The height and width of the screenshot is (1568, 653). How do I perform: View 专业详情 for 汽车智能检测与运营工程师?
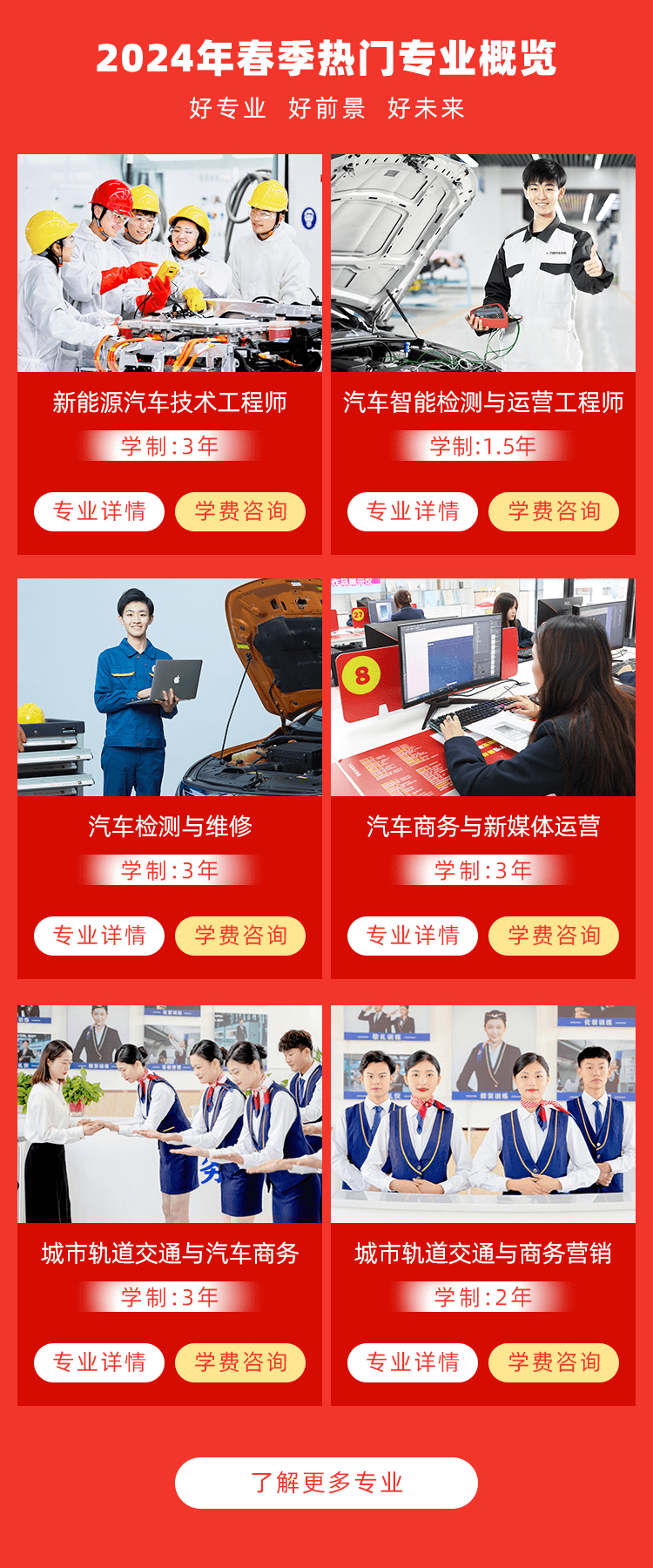[413, 511]
